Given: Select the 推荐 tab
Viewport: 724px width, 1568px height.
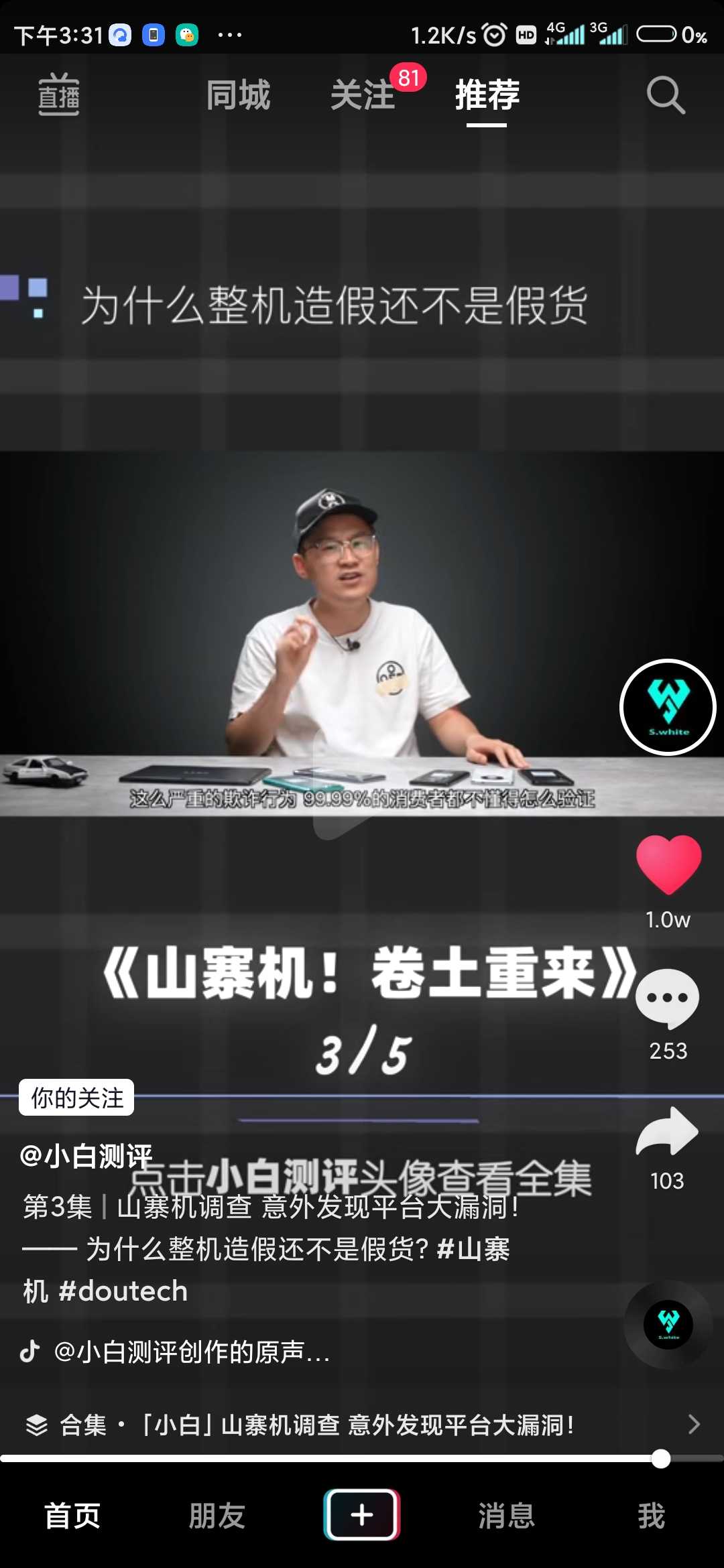Looking at the screenshot, I should [x=487, y=94].
